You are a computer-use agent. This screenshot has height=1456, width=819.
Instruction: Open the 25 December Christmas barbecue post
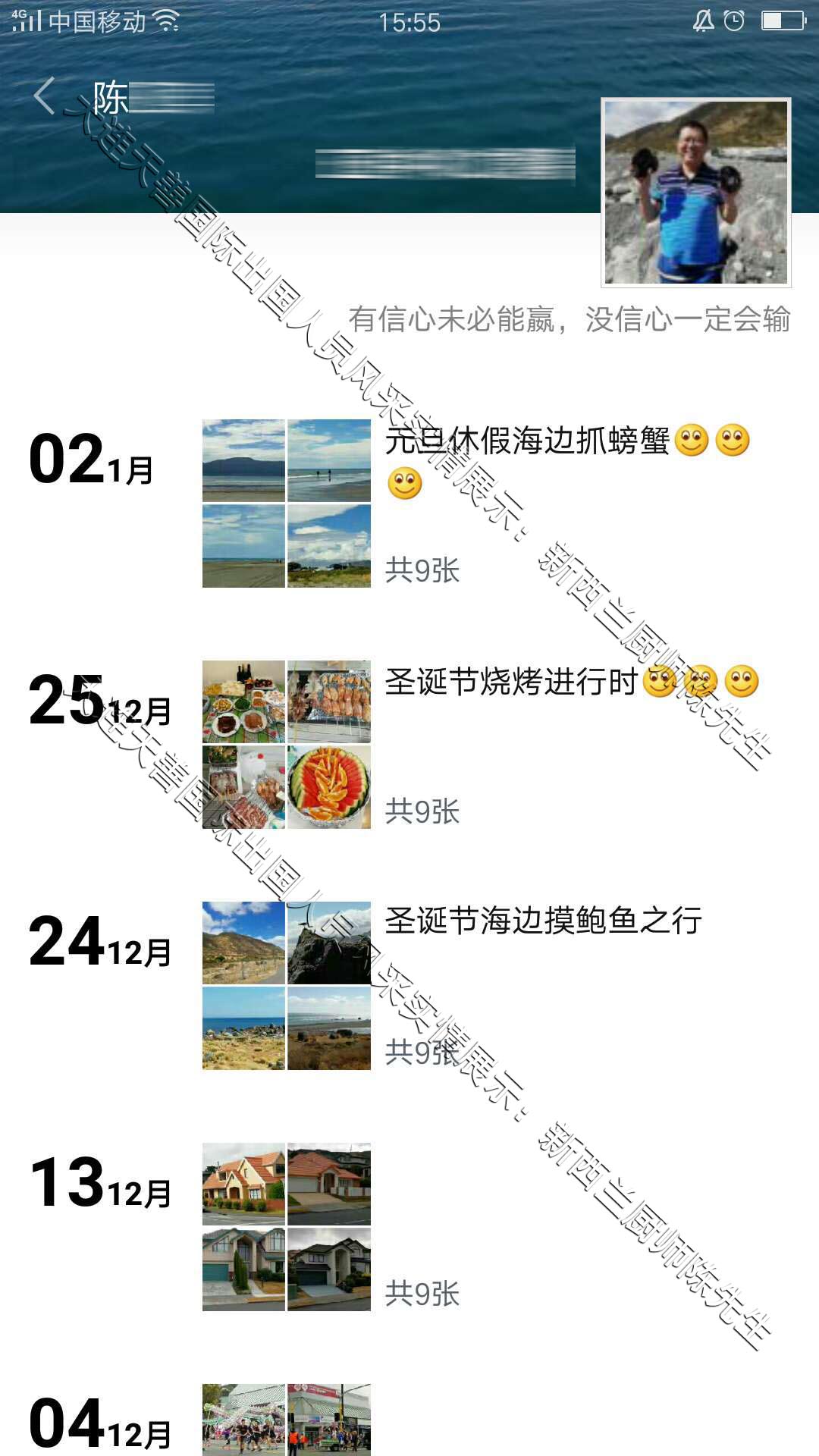coord(286,745)
